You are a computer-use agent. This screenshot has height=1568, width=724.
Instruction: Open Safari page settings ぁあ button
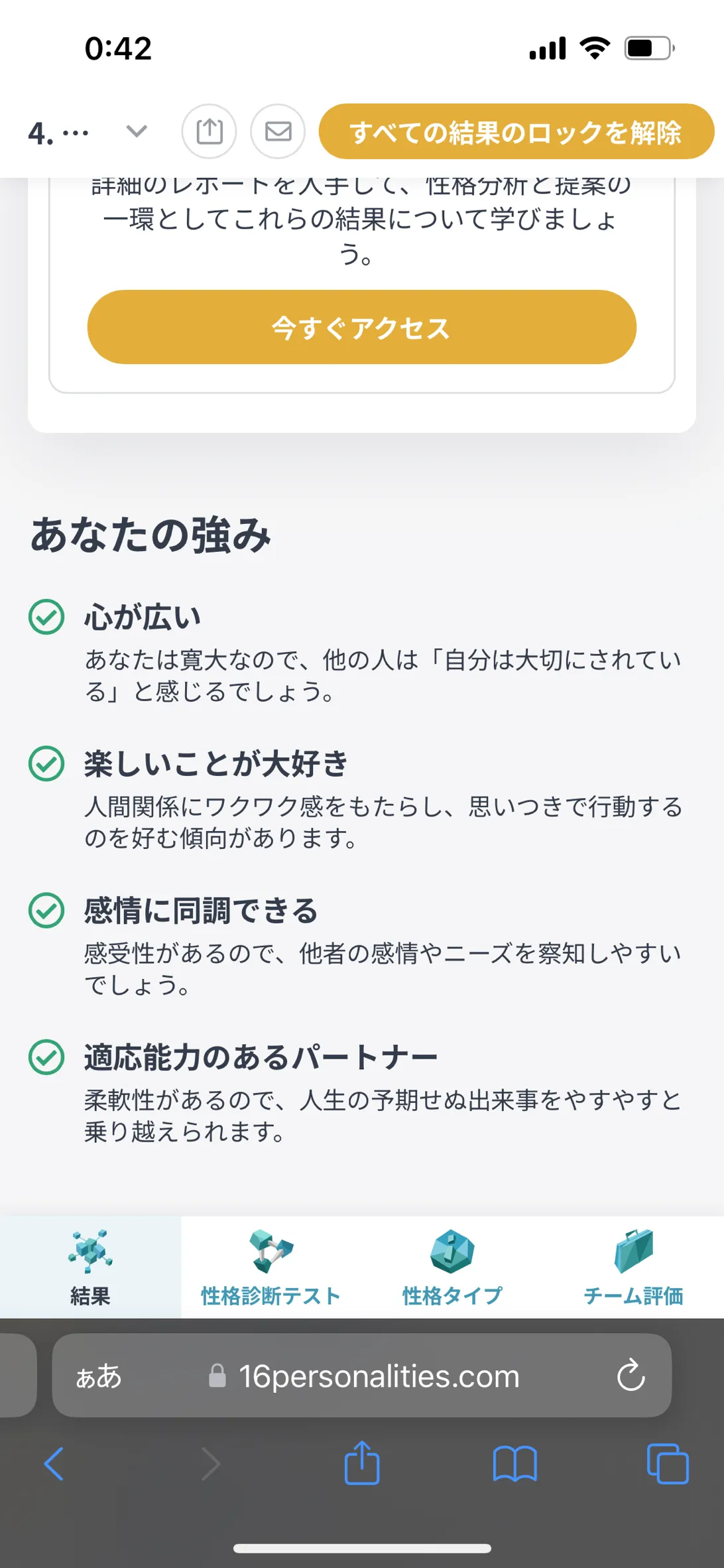(x=99, y=1376)
